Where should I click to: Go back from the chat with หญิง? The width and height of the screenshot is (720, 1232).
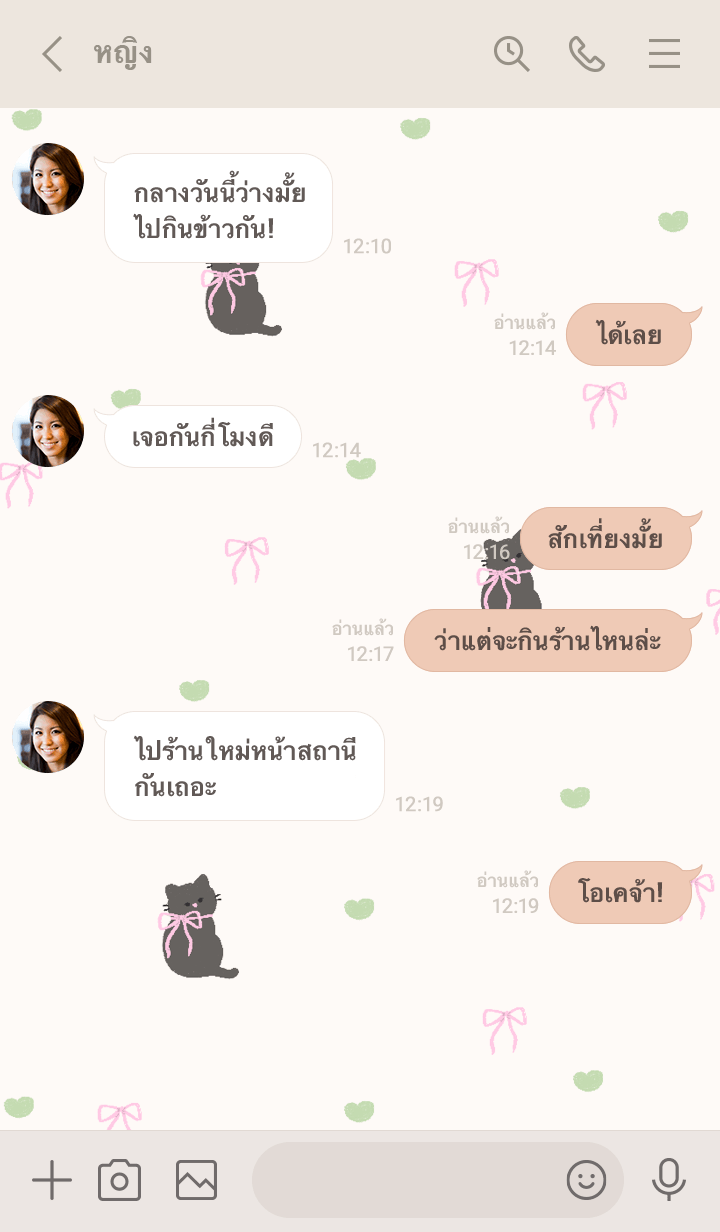click(52, 54)
